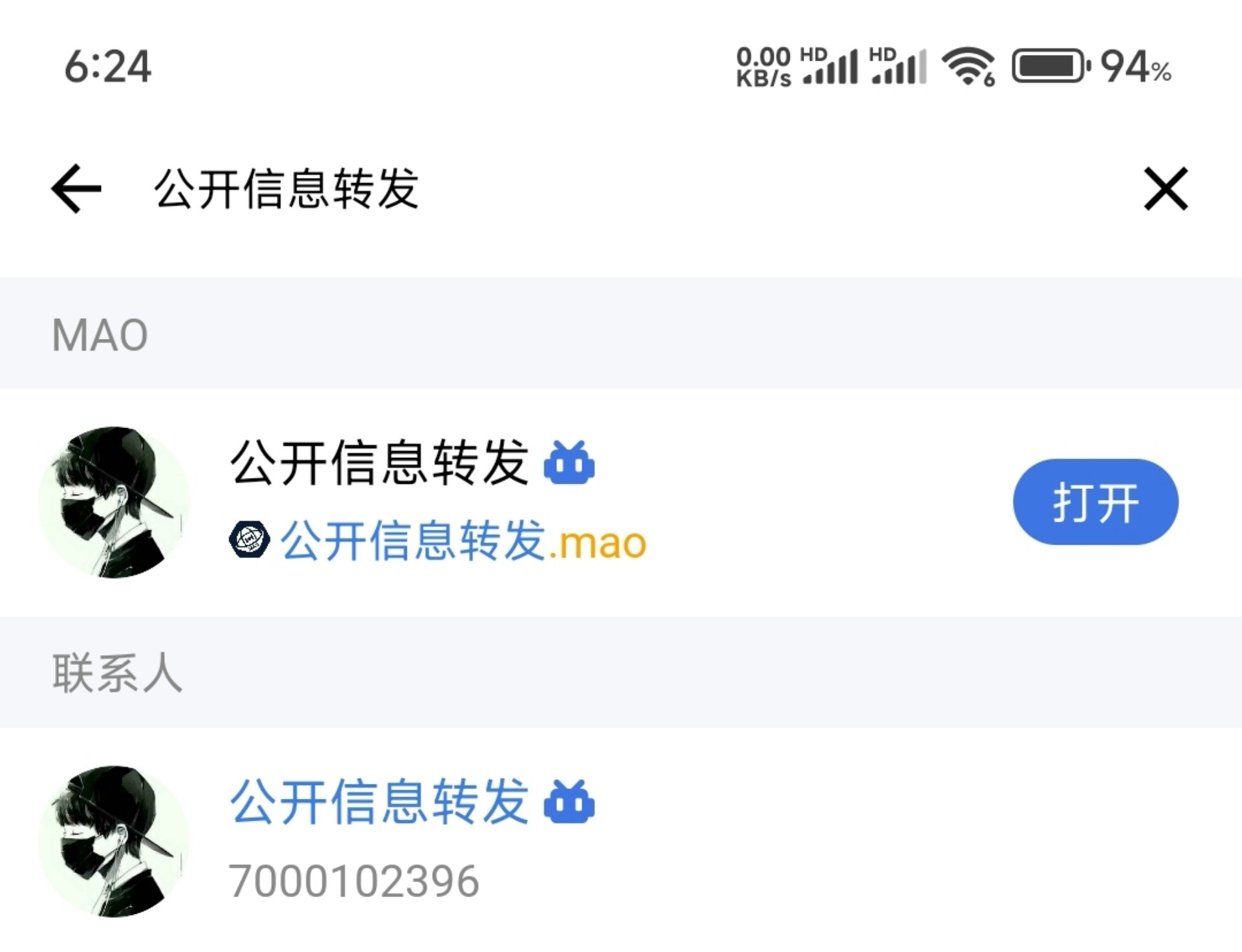This screenshot has height=952, width=1242.
Task: Tap the blue 打开 button
Action: click(1095, 502)
